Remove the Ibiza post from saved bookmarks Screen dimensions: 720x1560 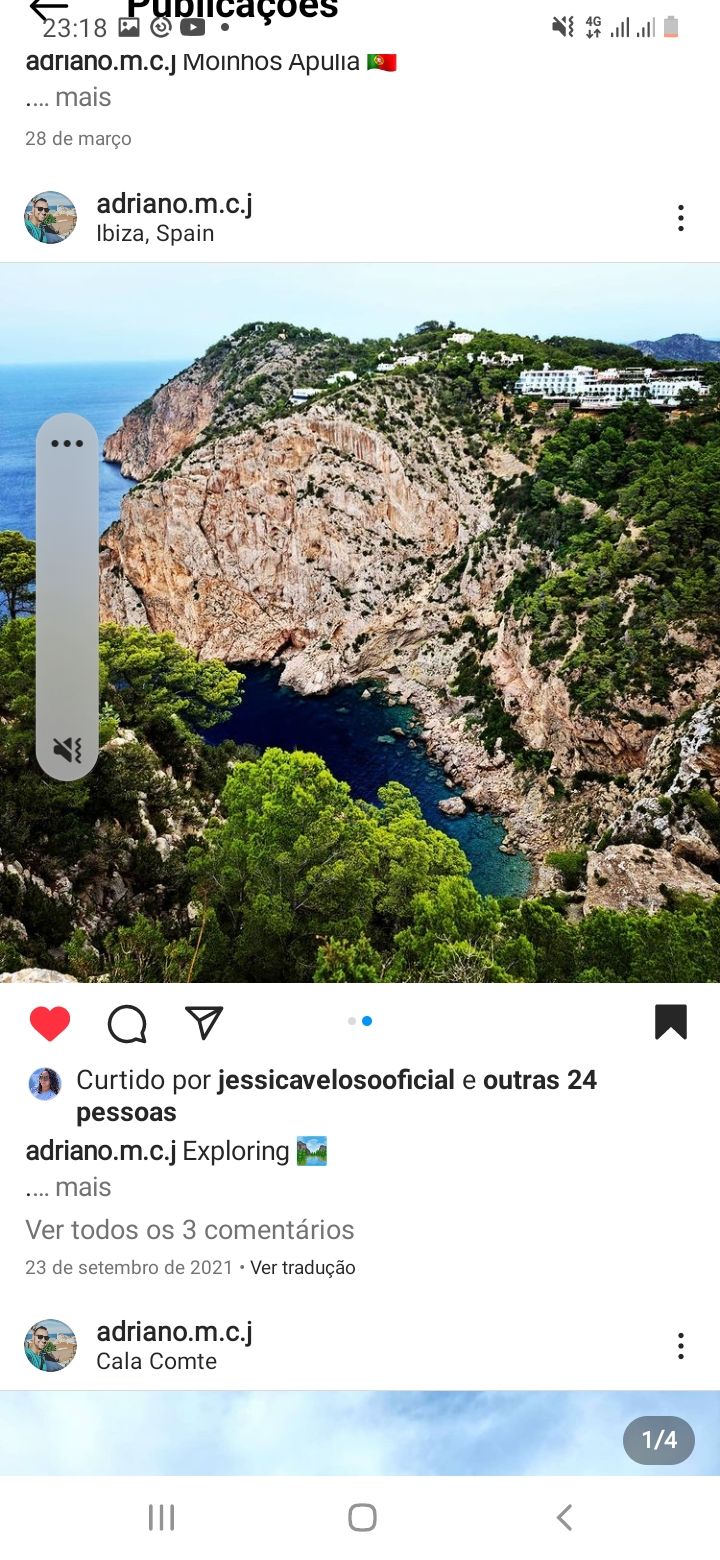coord(670,1022)
